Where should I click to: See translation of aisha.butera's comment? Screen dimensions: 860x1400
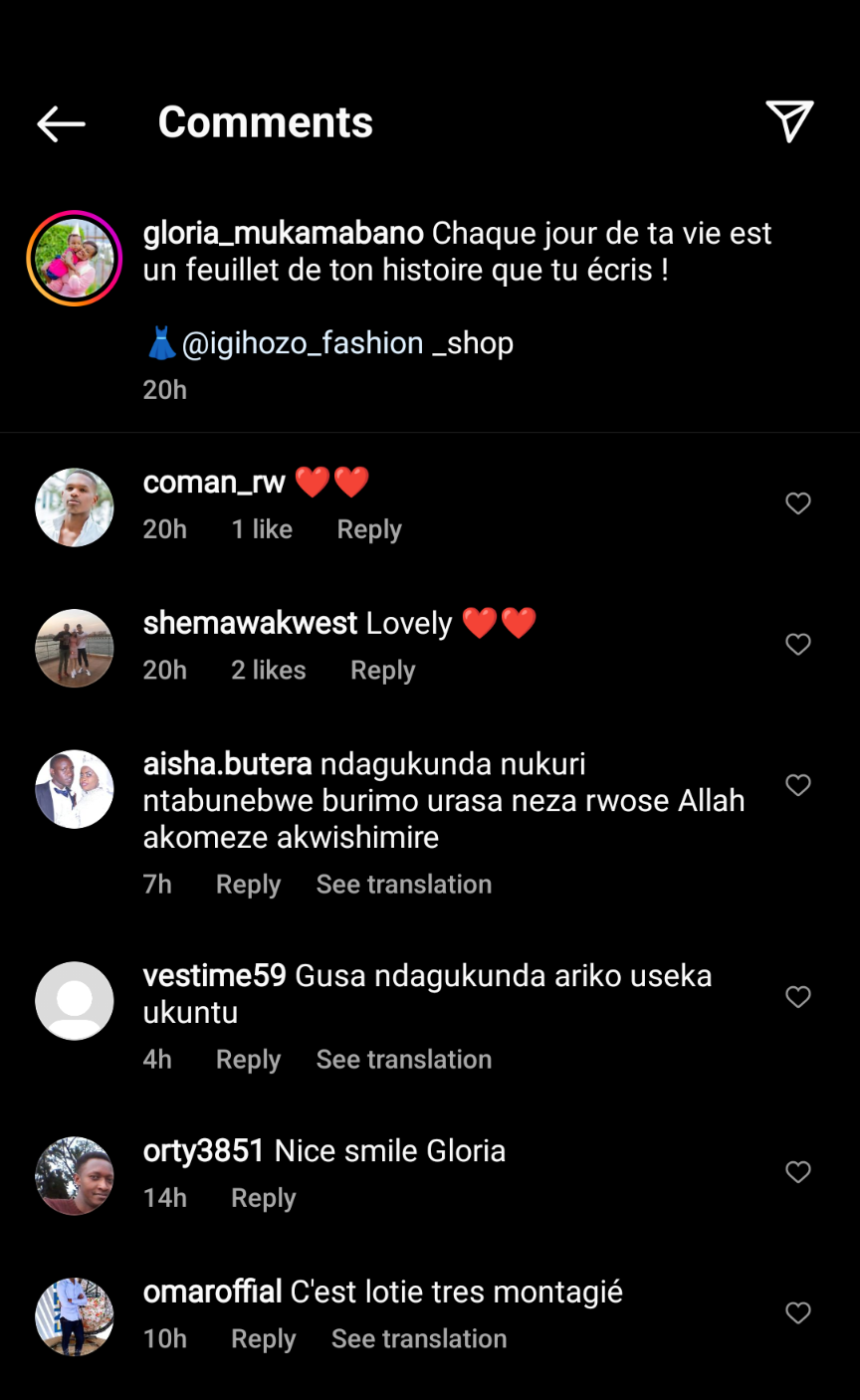coord(404,885)
